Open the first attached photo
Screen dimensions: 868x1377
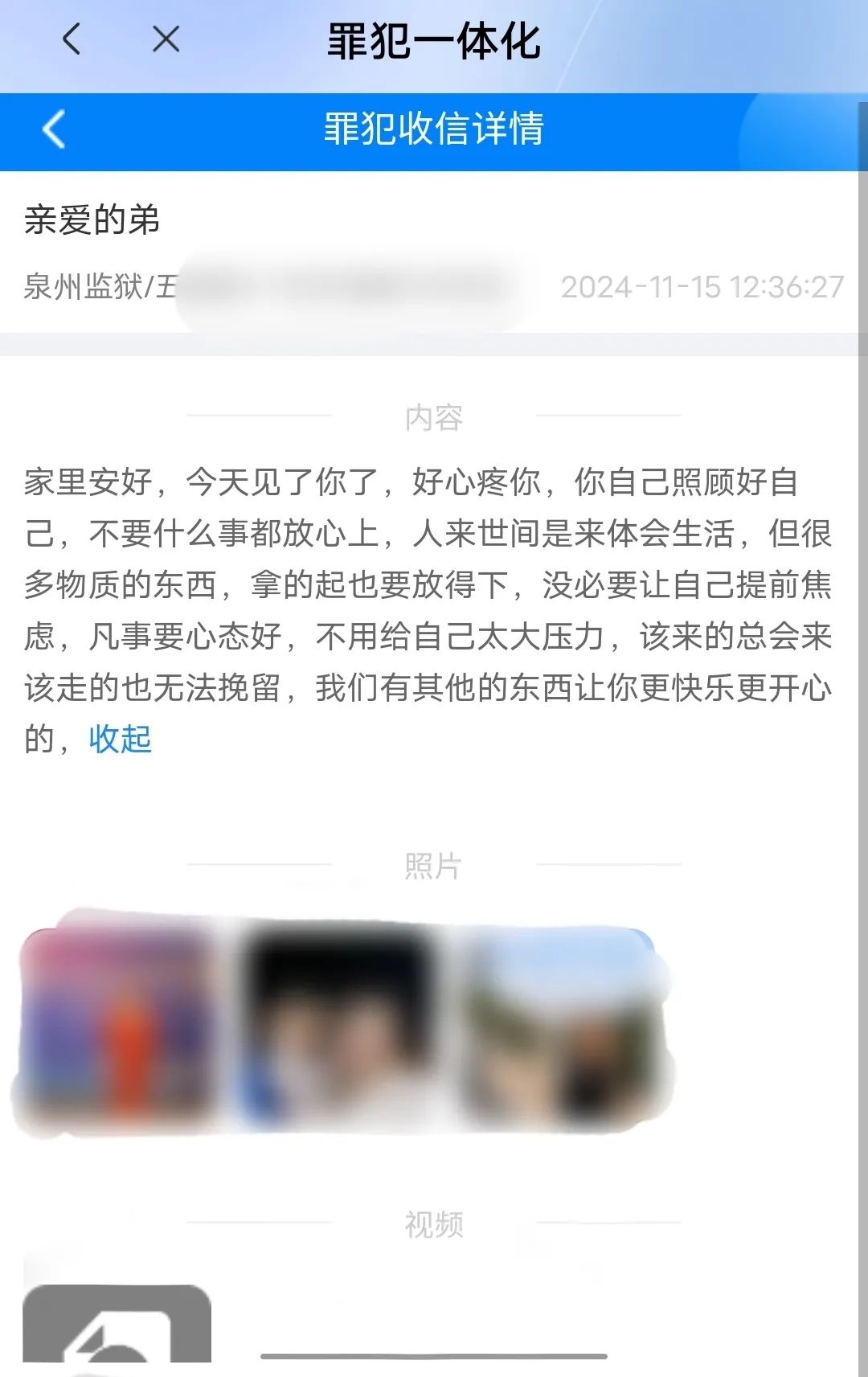(119, 1025)
